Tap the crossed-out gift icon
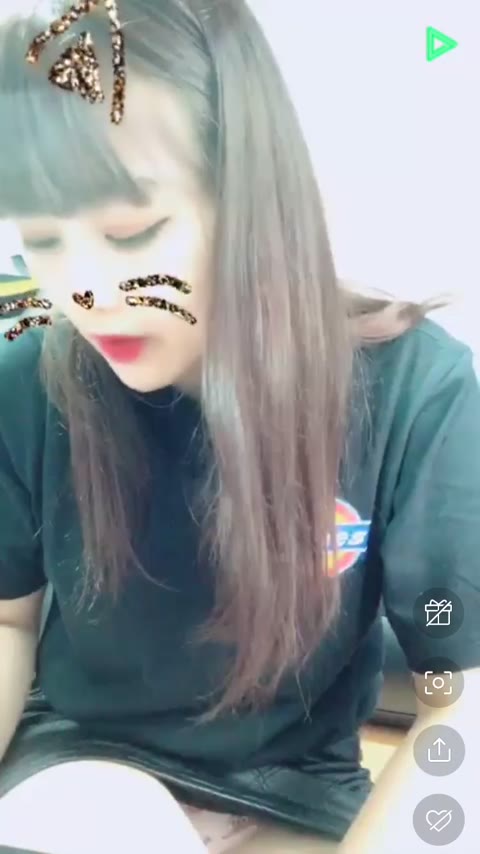The image size is (480, 854). point(439,613)
